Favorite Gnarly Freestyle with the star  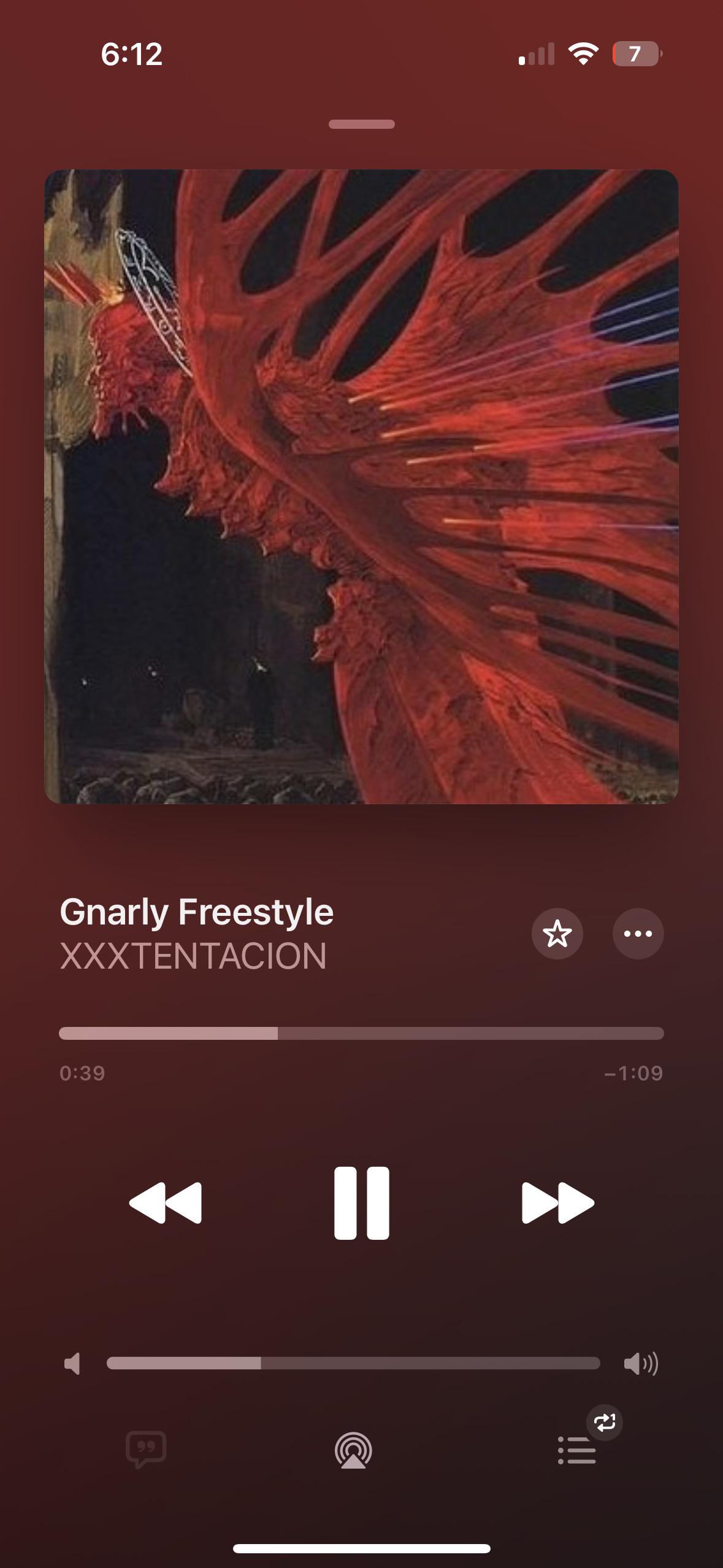(x=557, y=934)
